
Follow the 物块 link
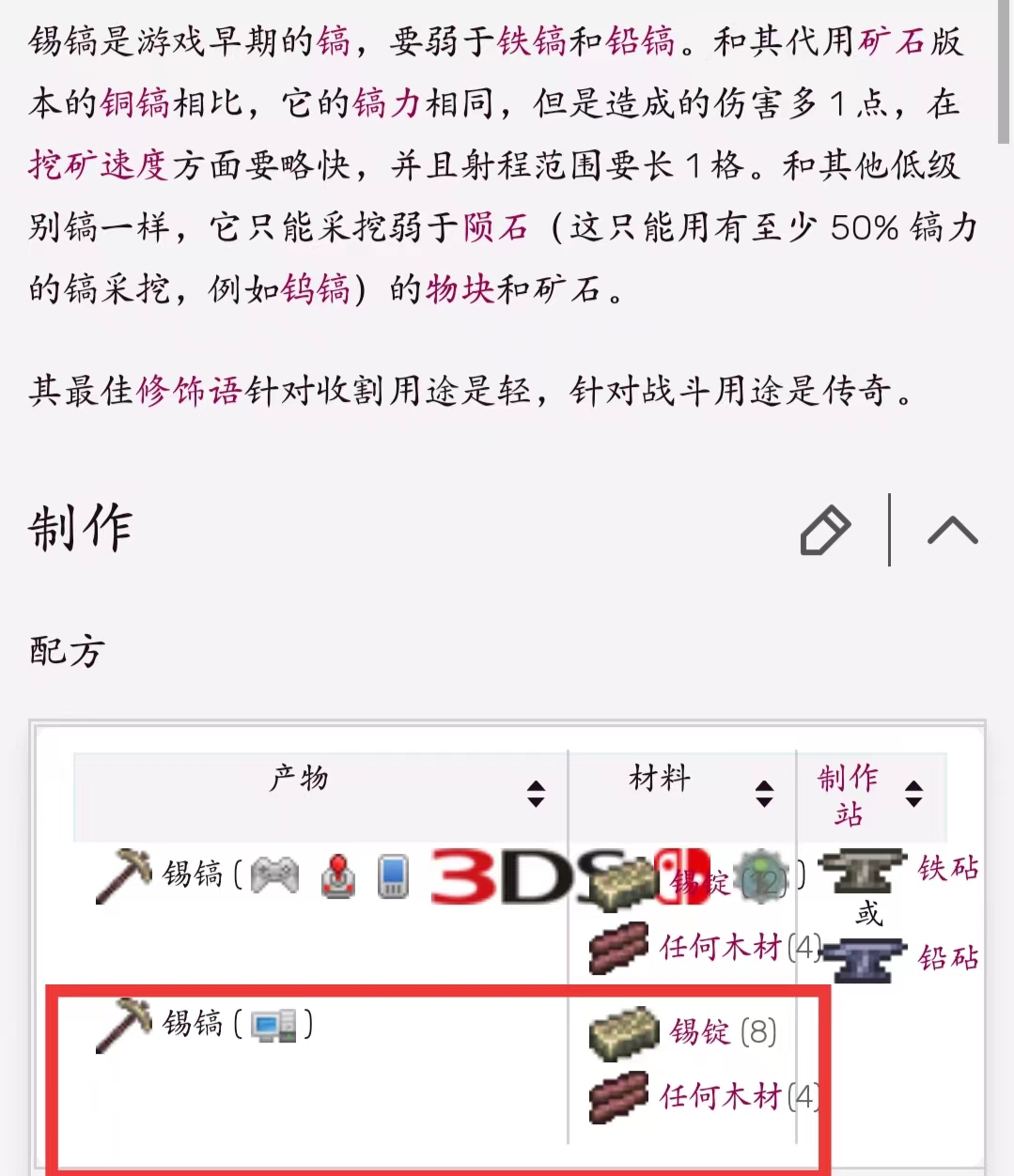pos(460,289)
